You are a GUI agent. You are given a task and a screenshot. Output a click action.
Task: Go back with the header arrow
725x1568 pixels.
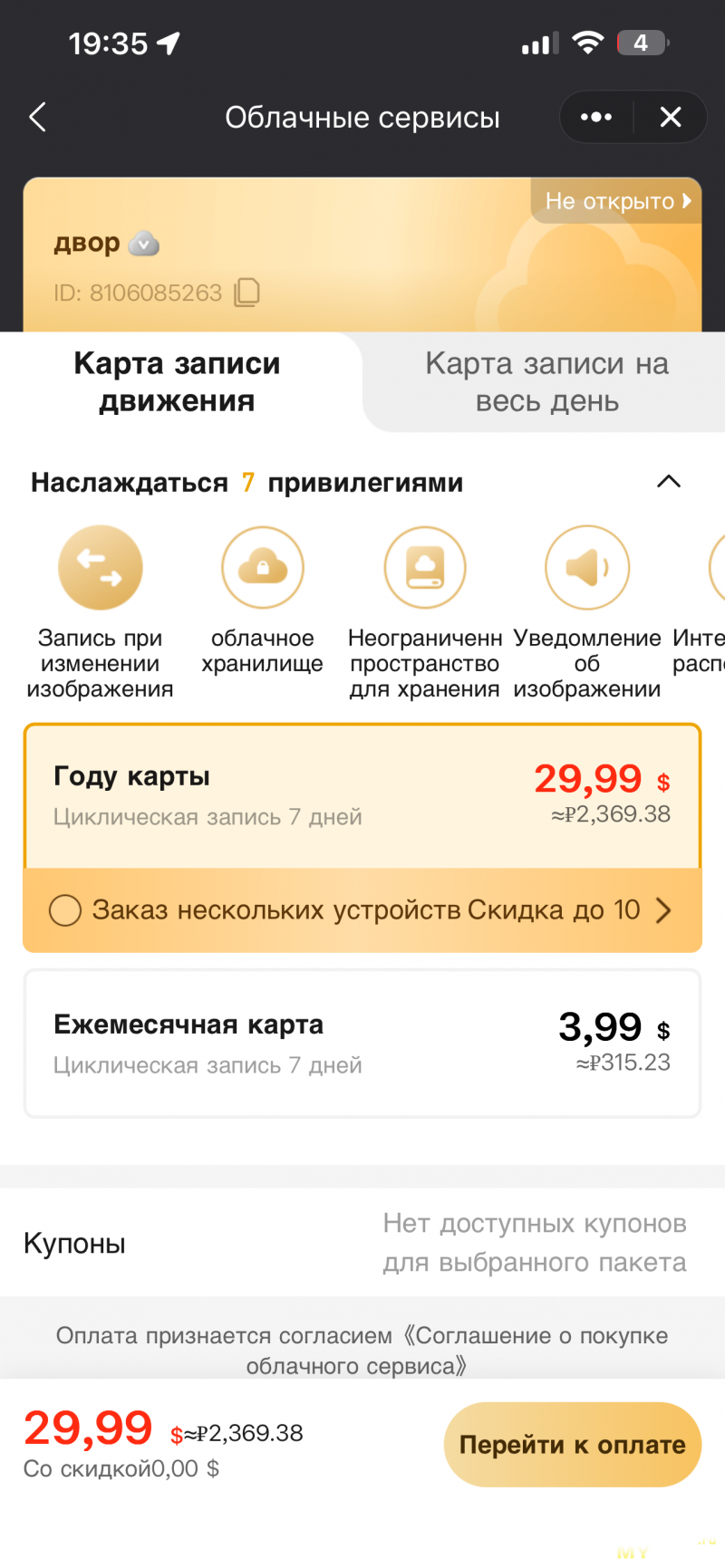tap(38, 117)
